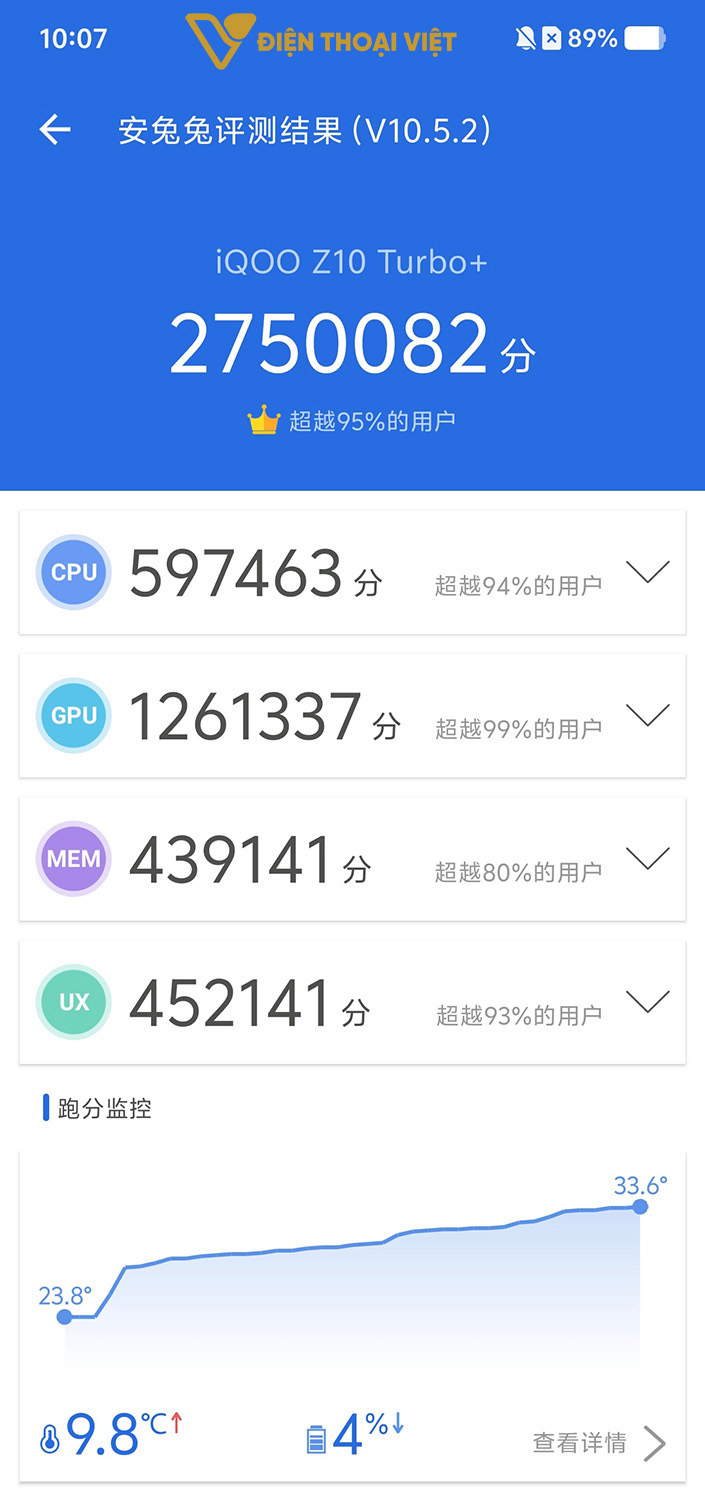
Task: Go back using the arrow icon
Action: (55, 130)
